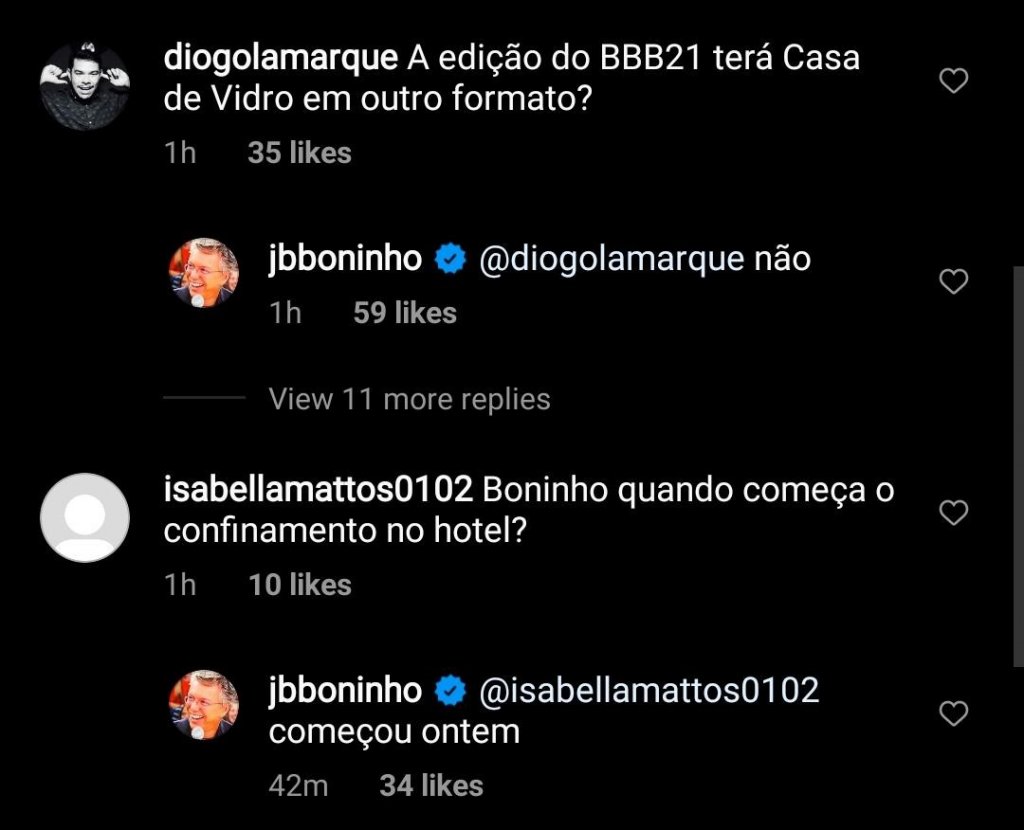
Task: Open jbboninho's avatar beside the não reply
Action: (x=204, y=272)
